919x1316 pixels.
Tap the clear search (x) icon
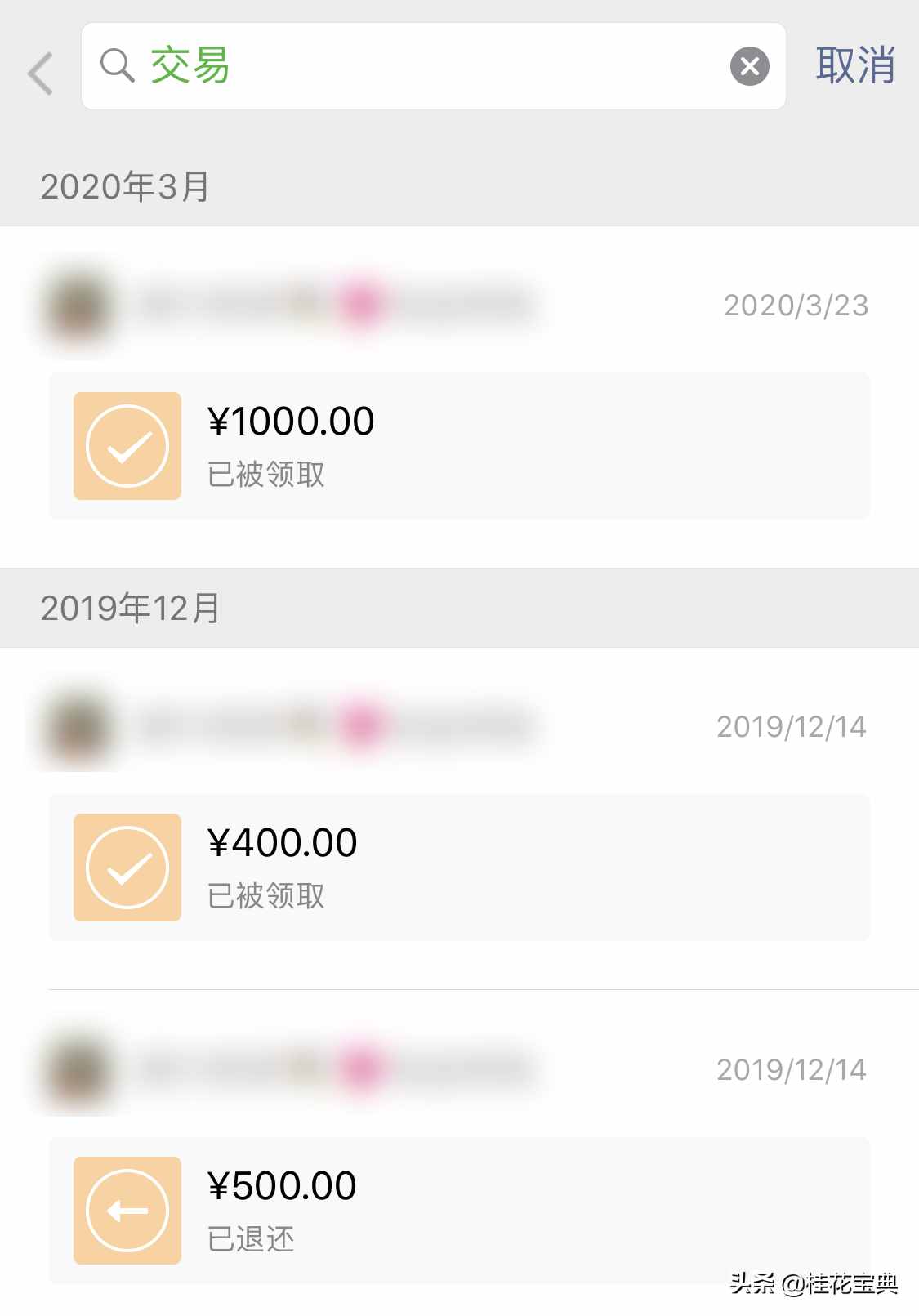click(x=748, y=67)
